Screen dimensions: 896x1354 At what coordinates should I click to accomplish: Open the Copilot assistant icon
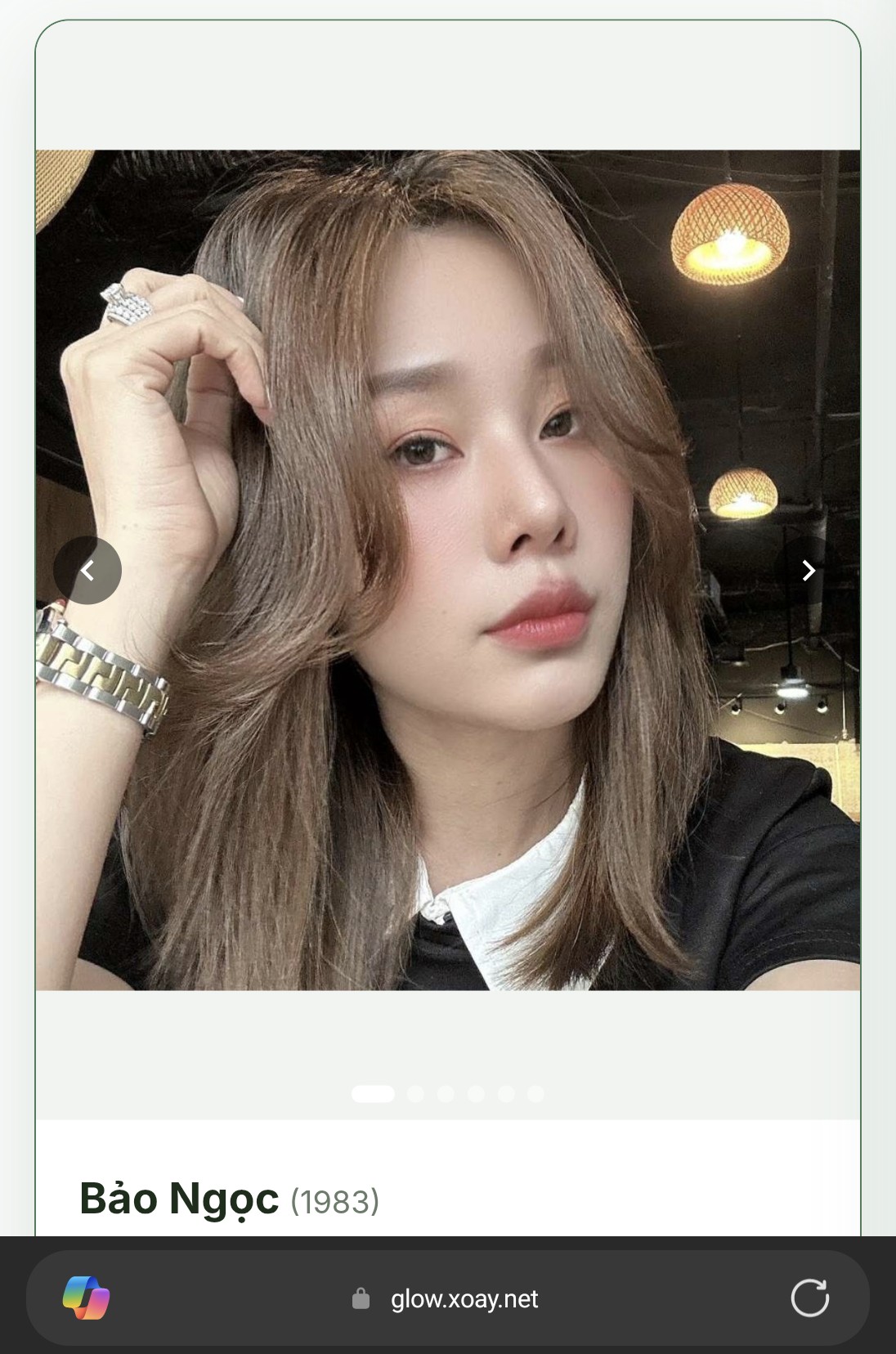pyautogui.click(x=87, y=1298)
